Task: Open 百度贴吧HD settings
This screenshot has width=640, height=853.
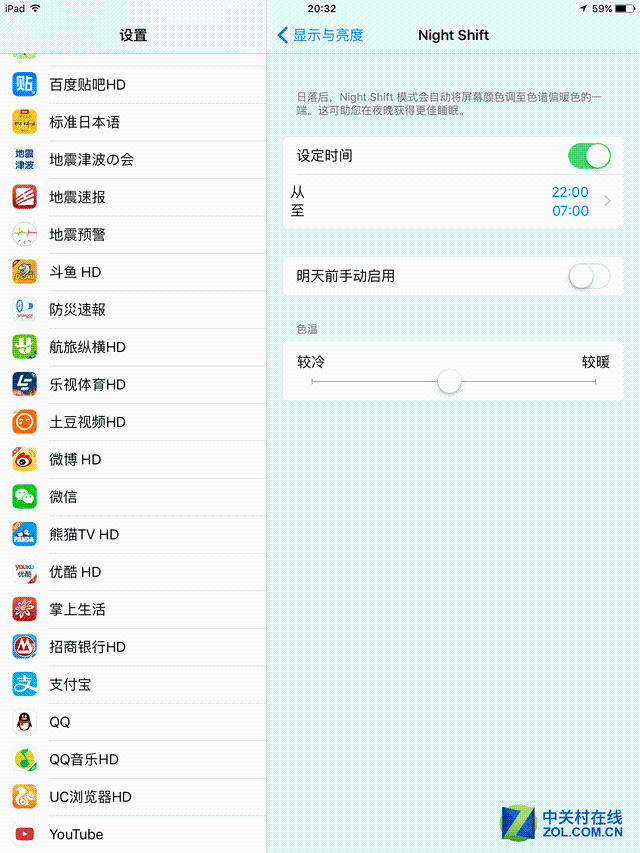Action: click(133, 85)
